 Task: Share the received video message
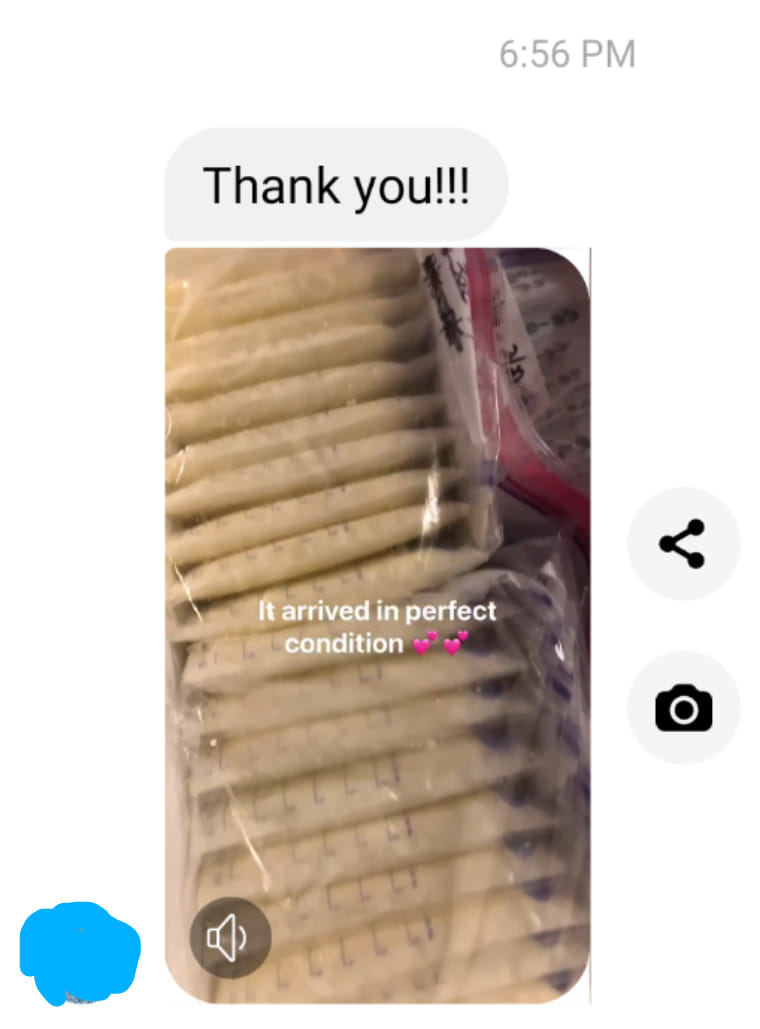(683, 544)
